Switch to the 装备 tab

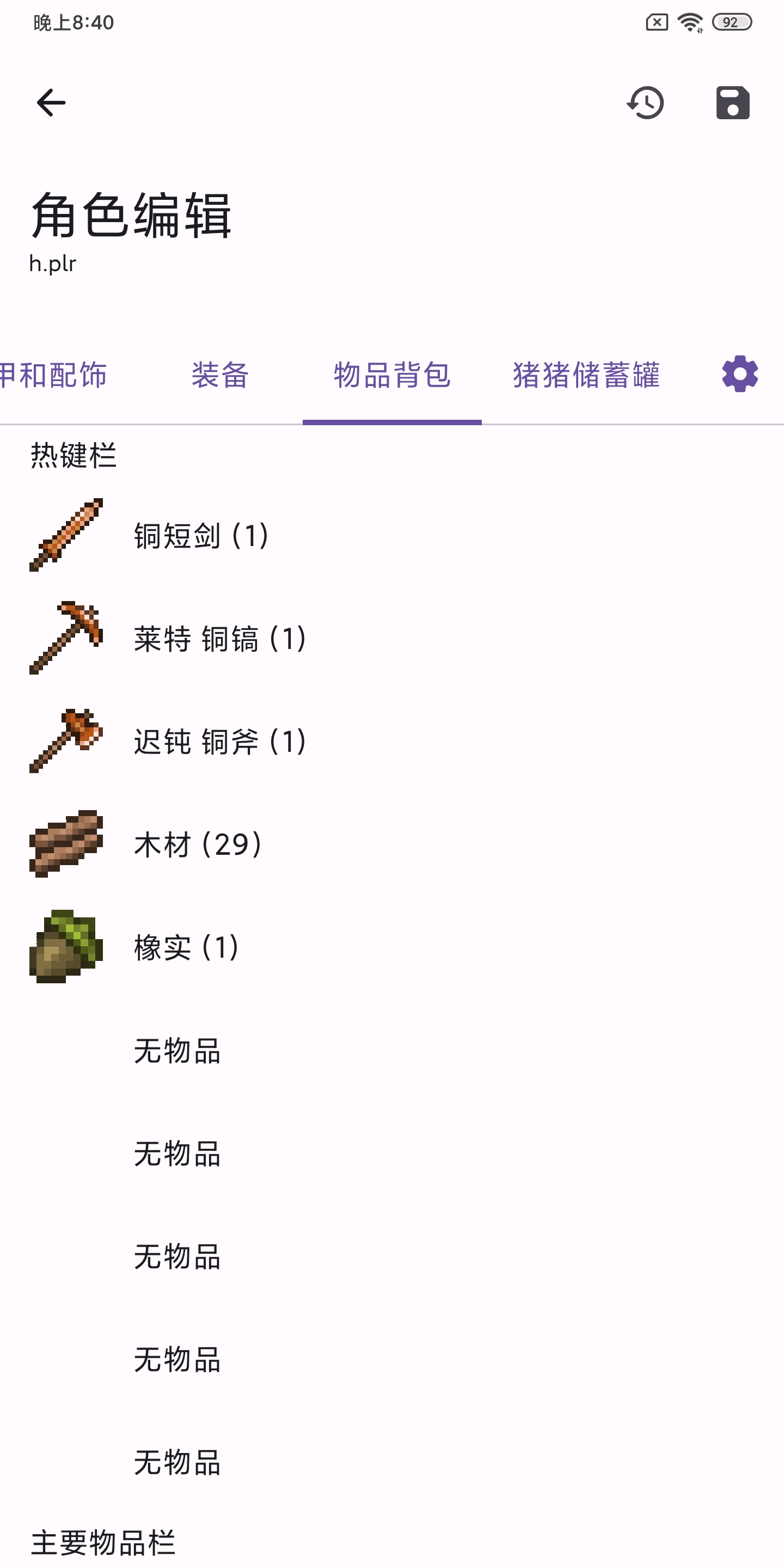click(220, 375)
